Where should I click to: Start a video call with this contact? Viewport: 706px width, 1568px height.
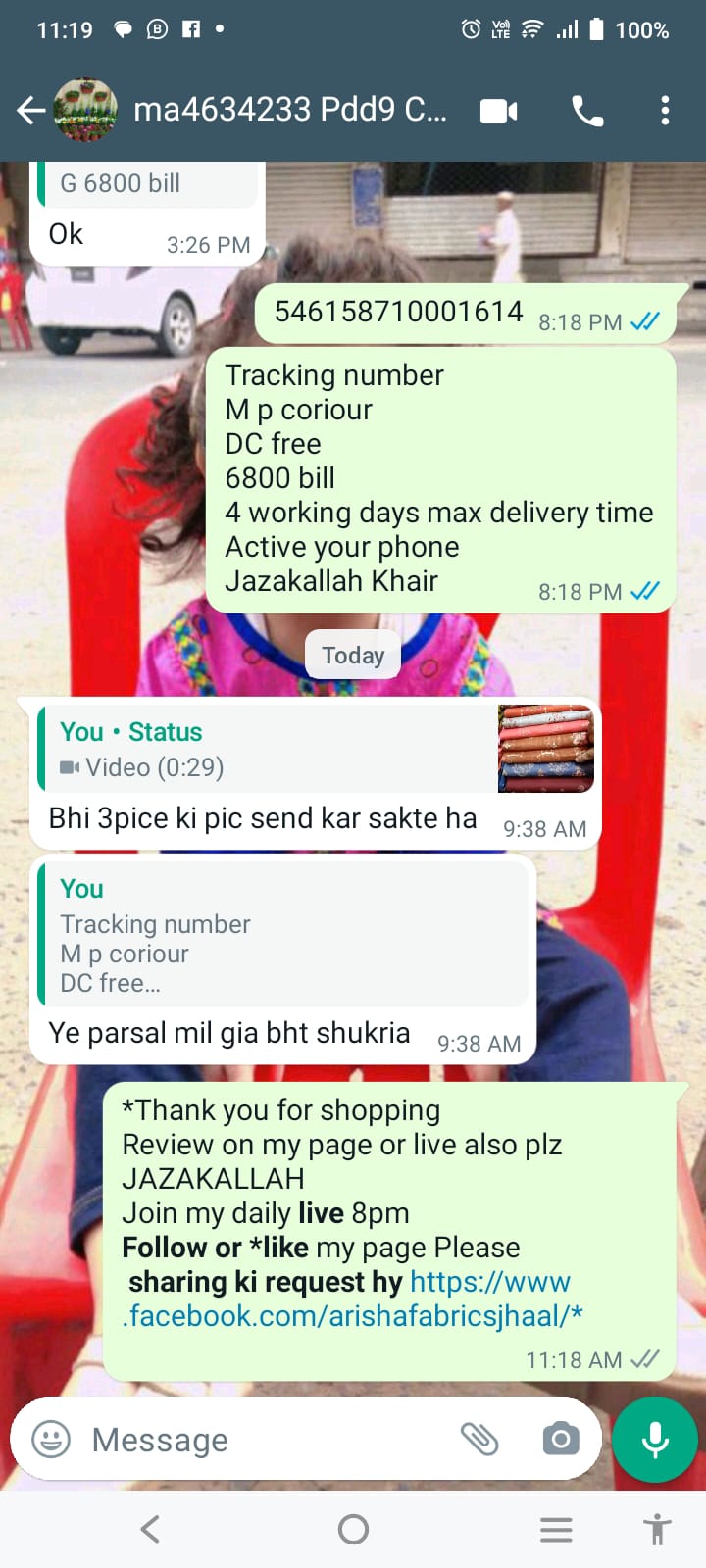pyautogui.click(x=499, y=111)
